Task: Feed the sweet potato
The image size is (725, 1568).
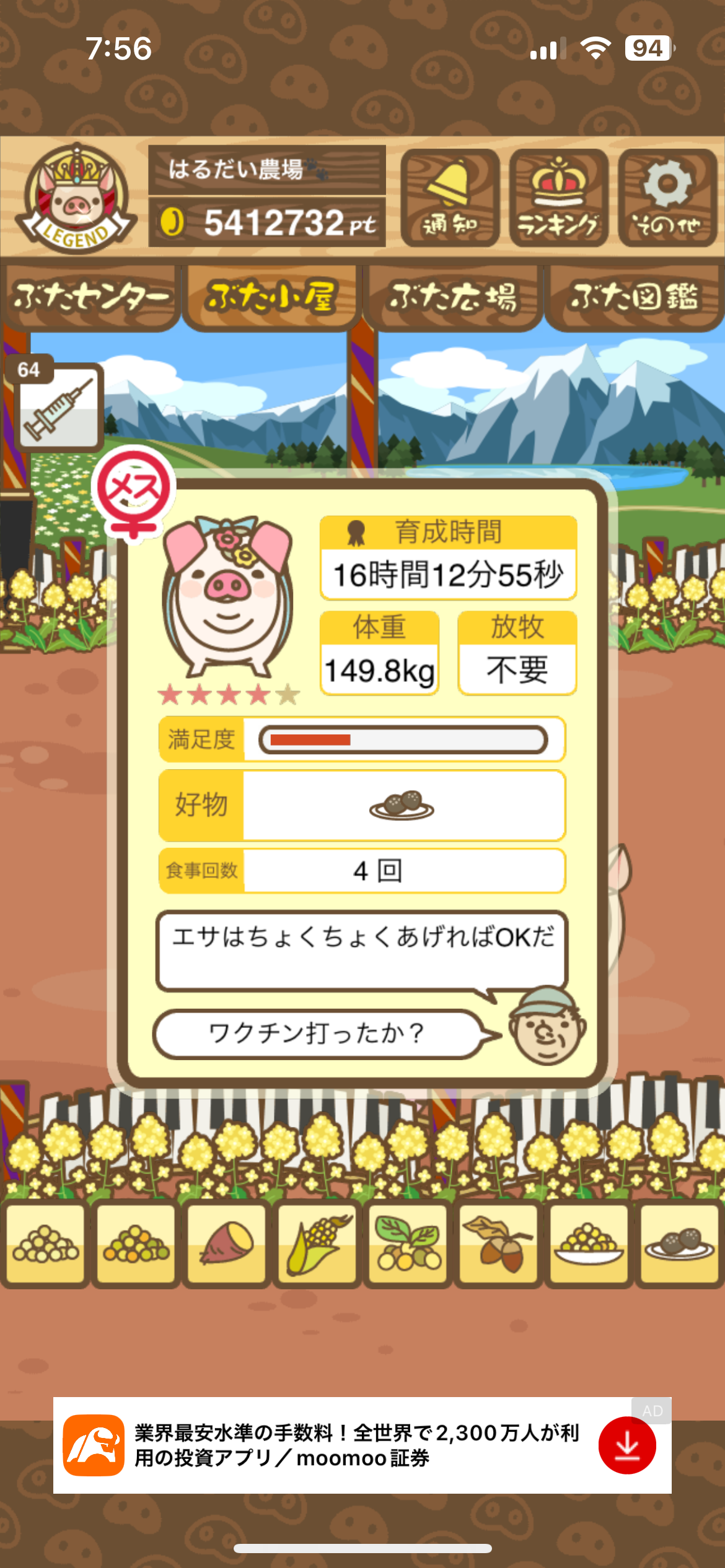Action: (x=227, y=1244)
